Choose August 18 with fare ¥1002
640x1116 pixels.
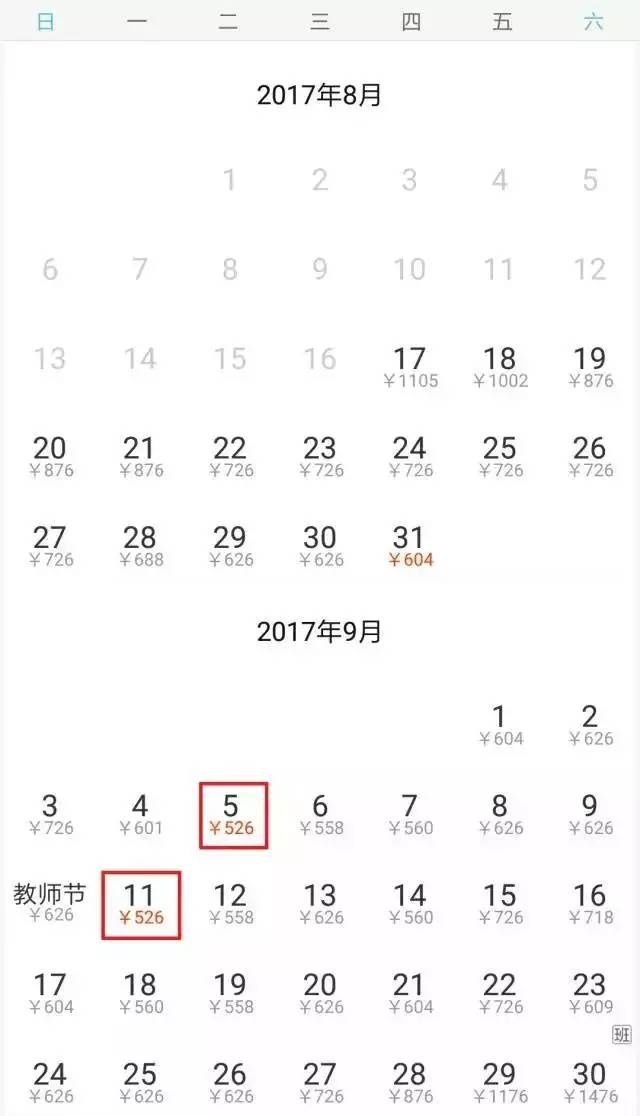click(x=500, y=367)
